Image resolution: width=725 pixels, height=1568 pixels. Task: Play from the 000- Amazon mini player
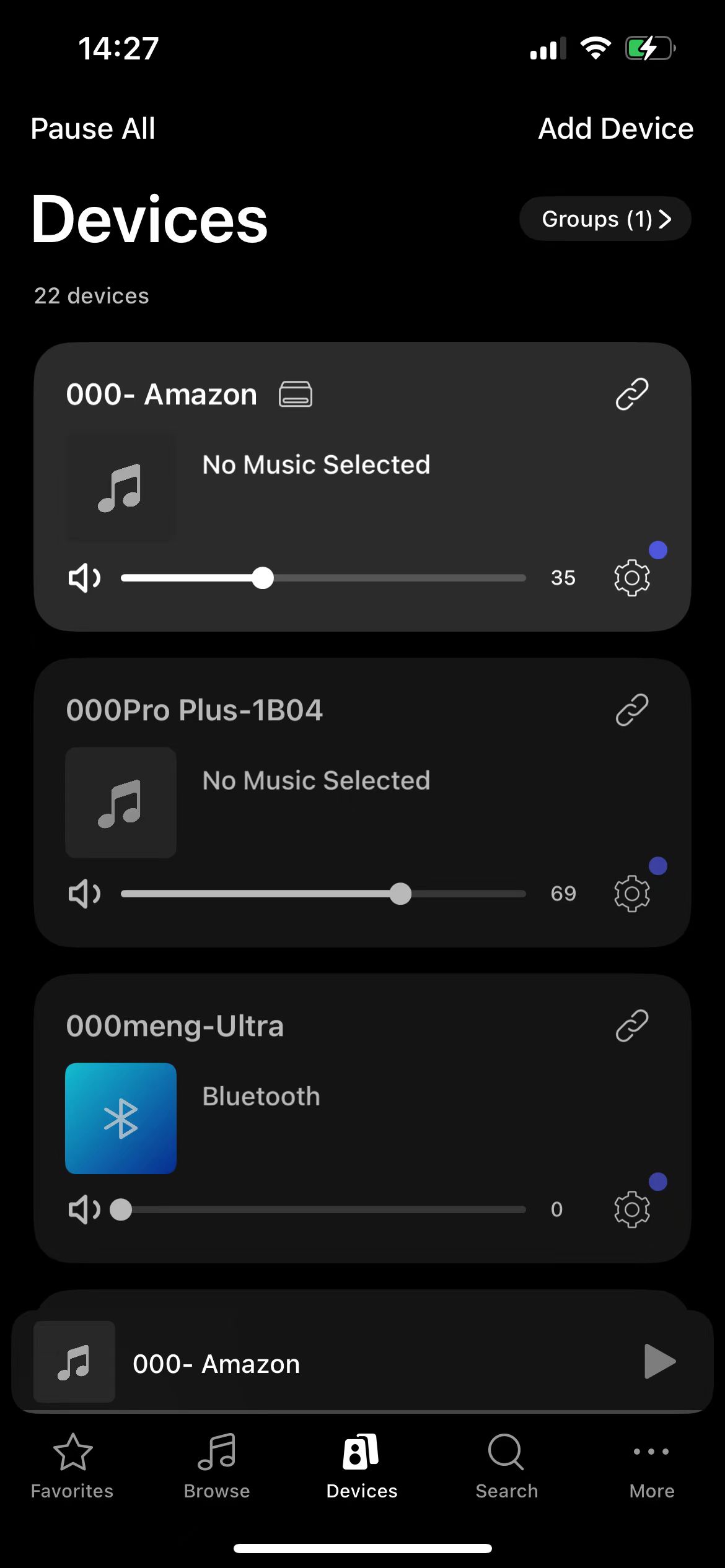pyautogui.click(x=659, y=1361)
